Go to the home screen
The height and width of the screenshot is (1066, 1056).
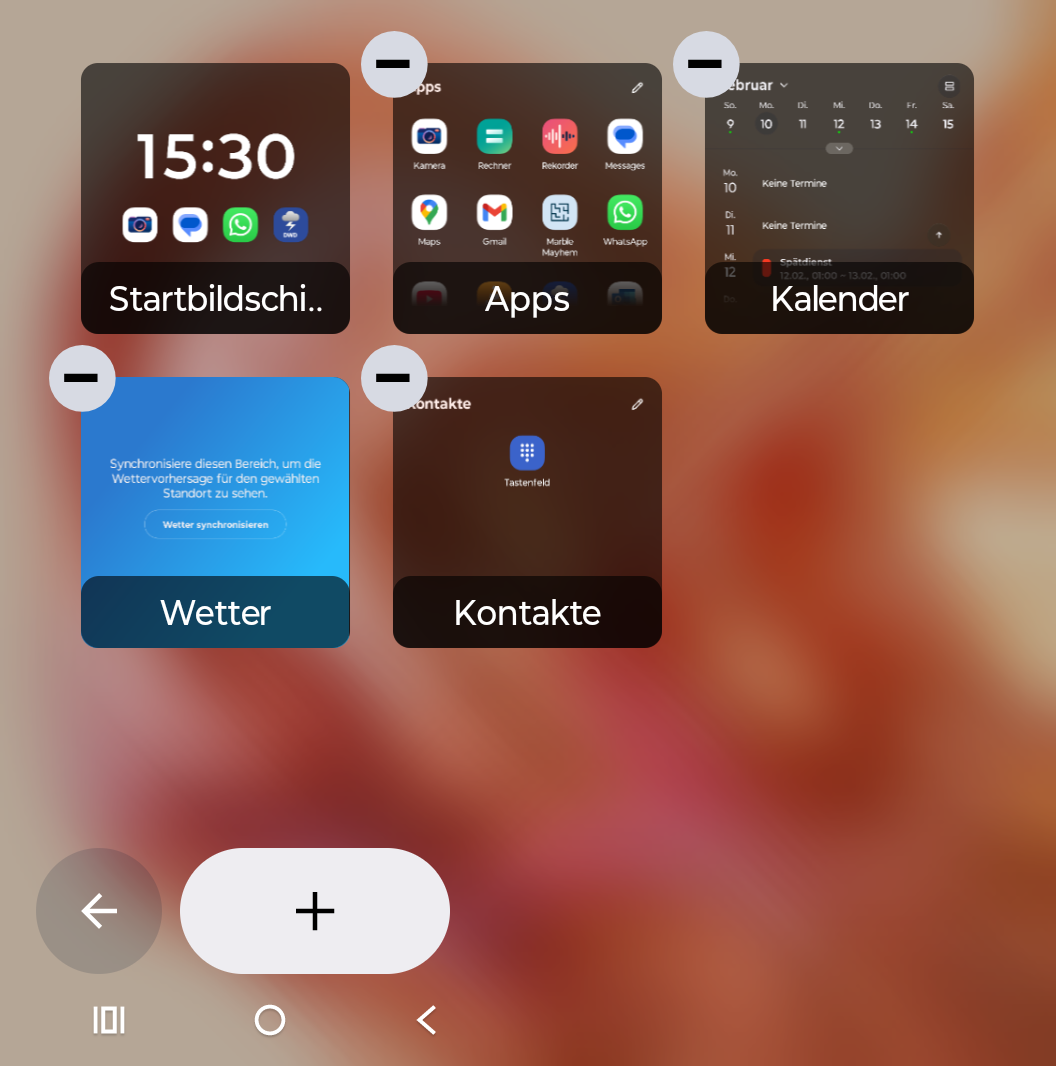point(270,1020)
